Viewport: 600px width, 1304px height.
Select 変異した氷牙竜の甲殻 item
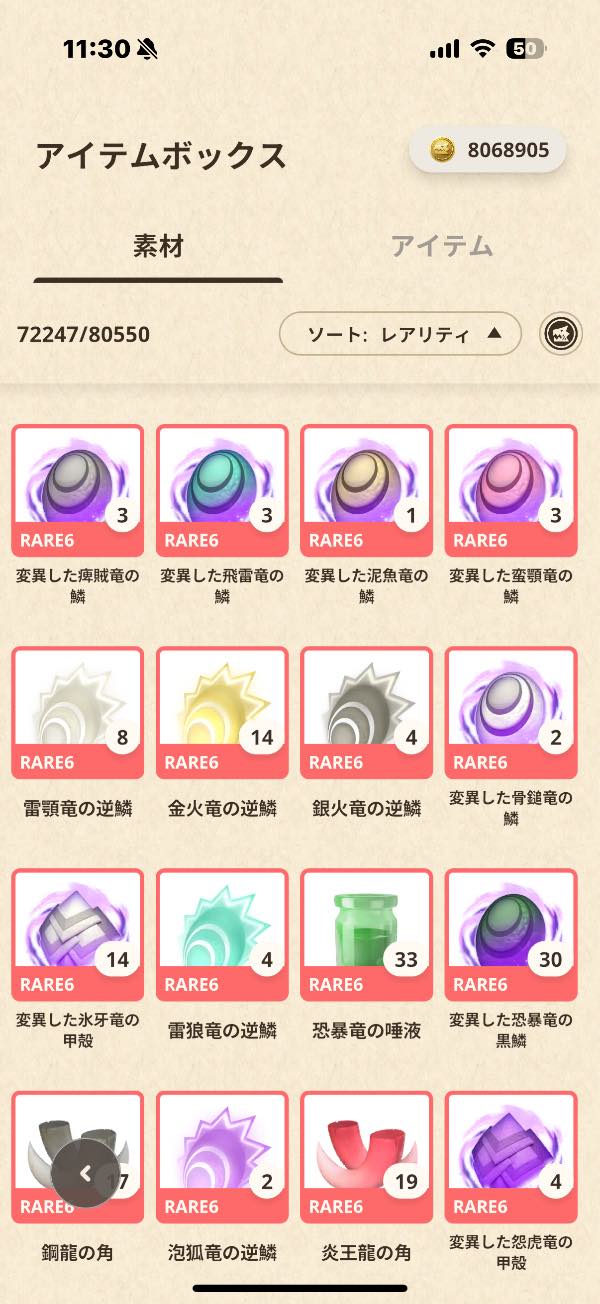(78, 934)
